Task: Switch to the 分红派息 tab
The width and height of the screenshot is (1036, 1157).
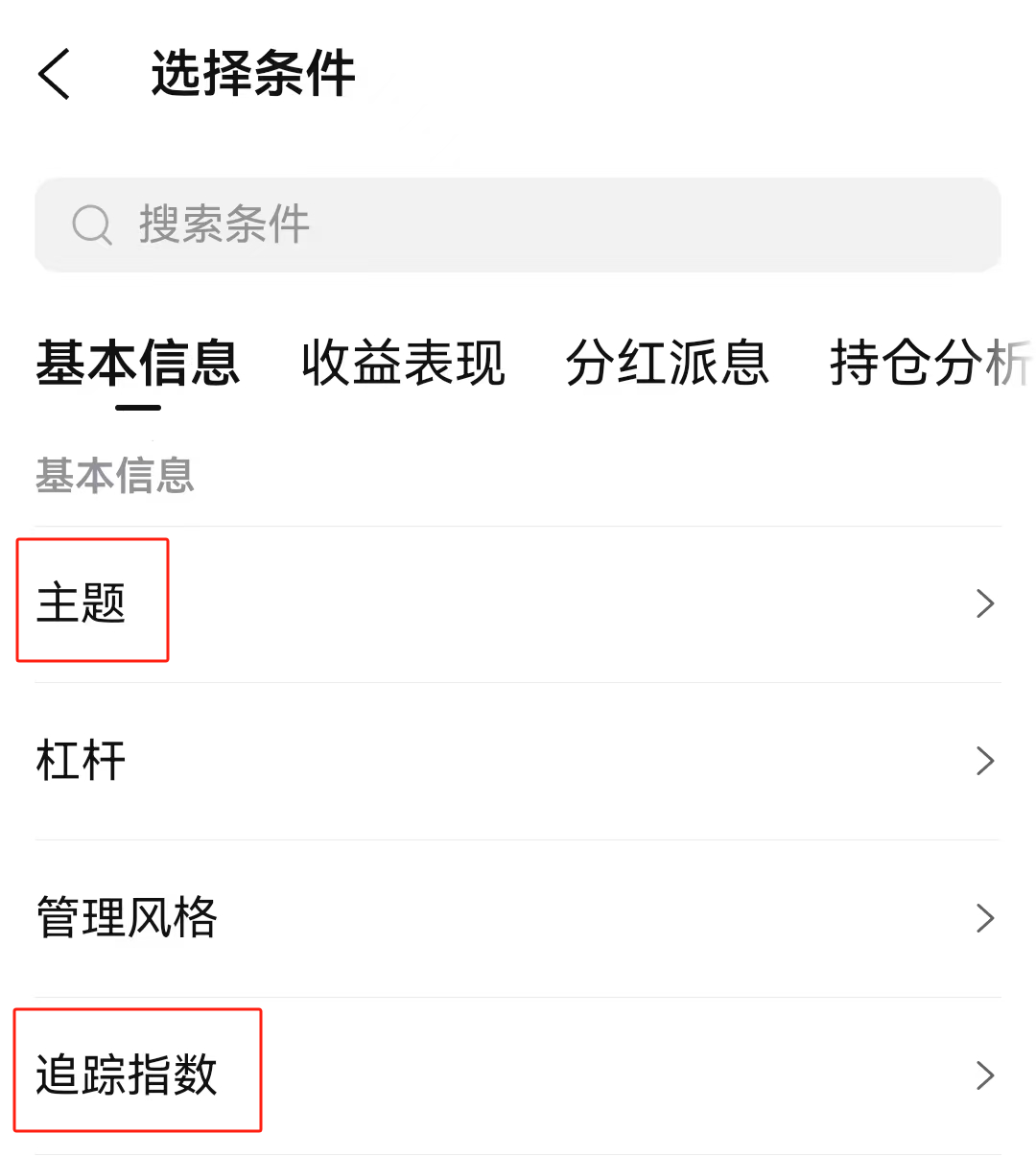Action: pos(668,364)
